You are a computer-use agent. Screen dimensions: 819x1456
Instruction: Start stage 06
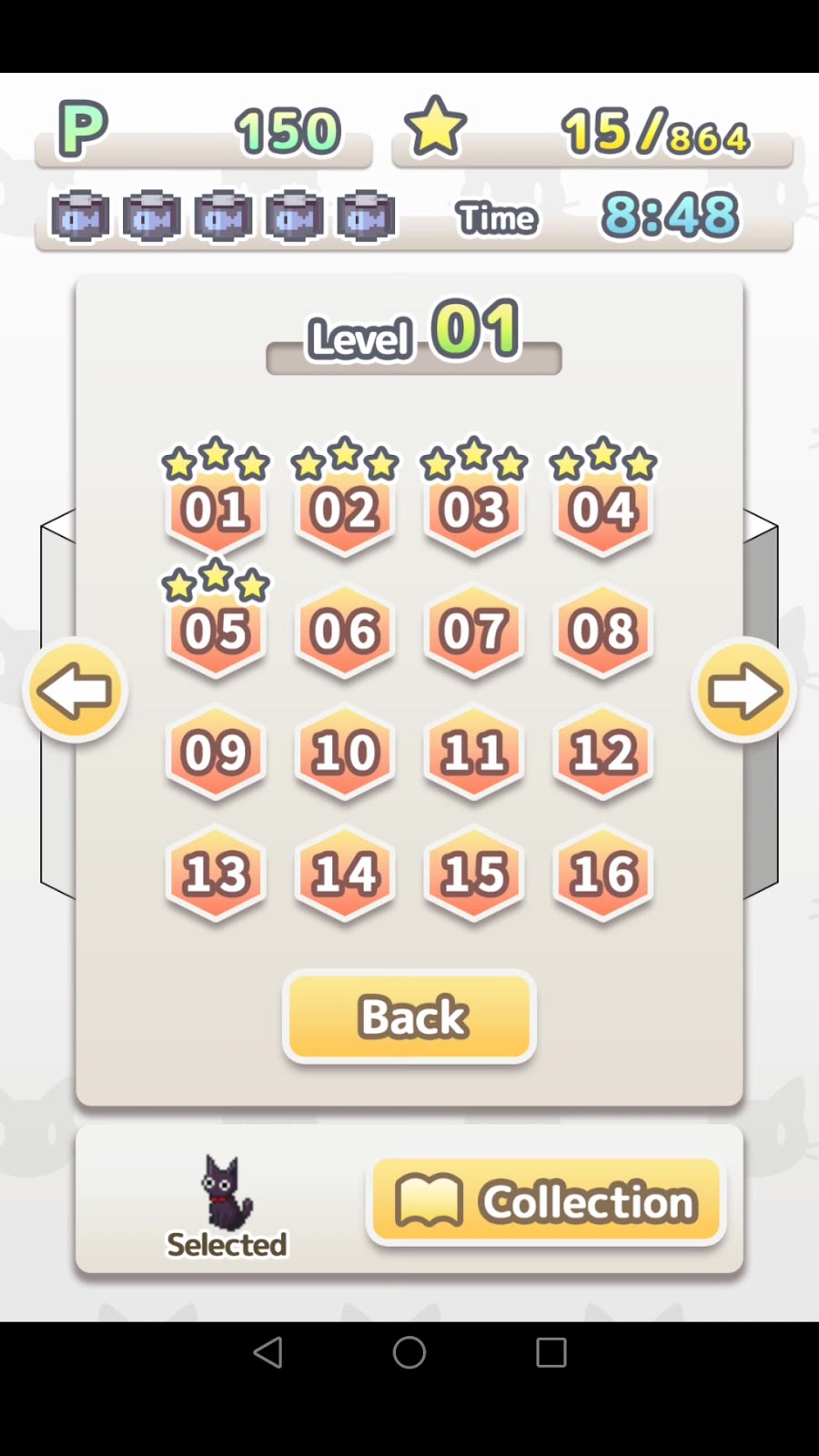(345, 631)
